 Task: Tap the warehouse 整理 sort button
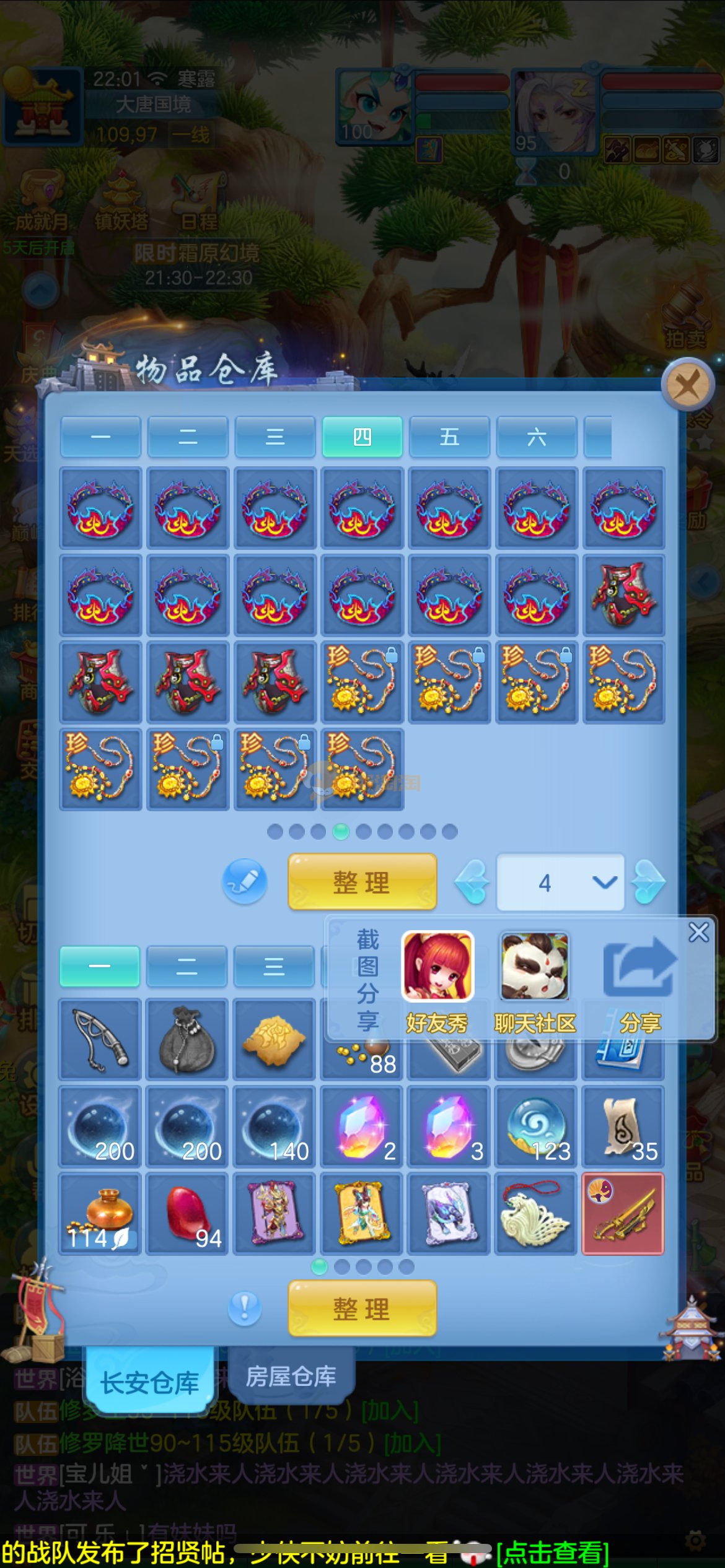362,881
